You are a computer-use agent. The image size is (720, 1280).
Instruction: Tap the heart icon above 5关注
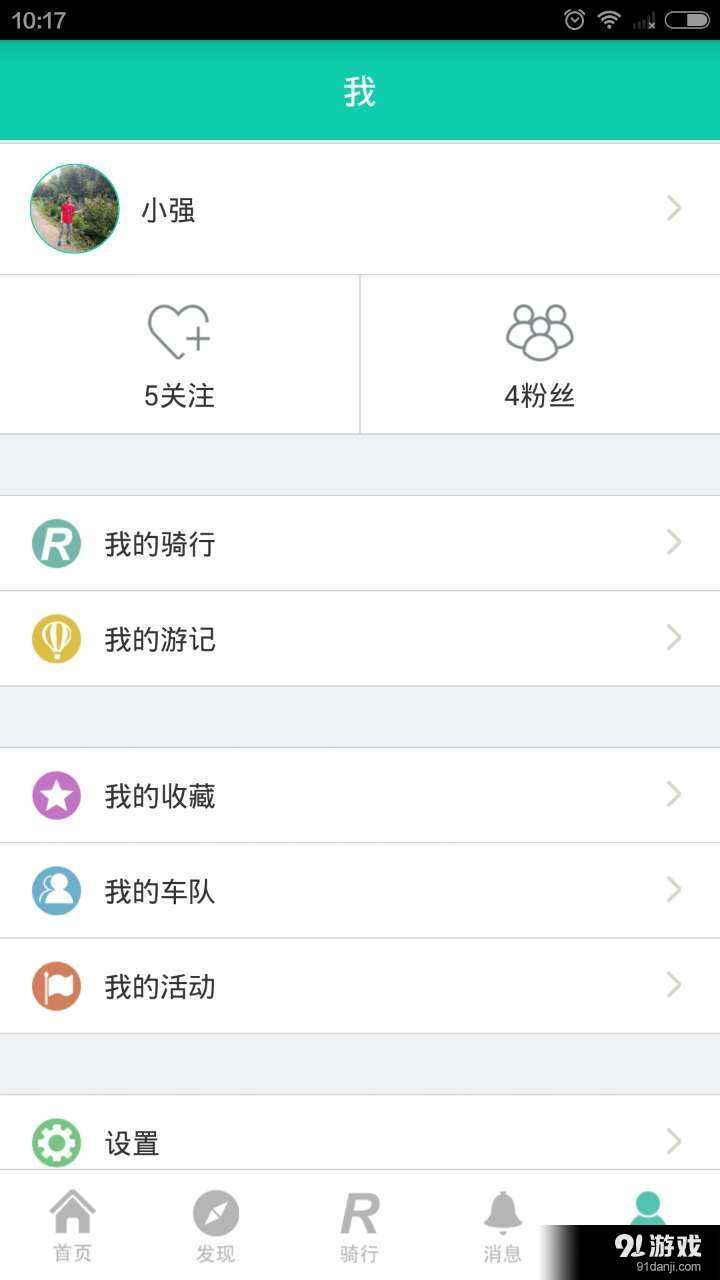tap(178, 330)
